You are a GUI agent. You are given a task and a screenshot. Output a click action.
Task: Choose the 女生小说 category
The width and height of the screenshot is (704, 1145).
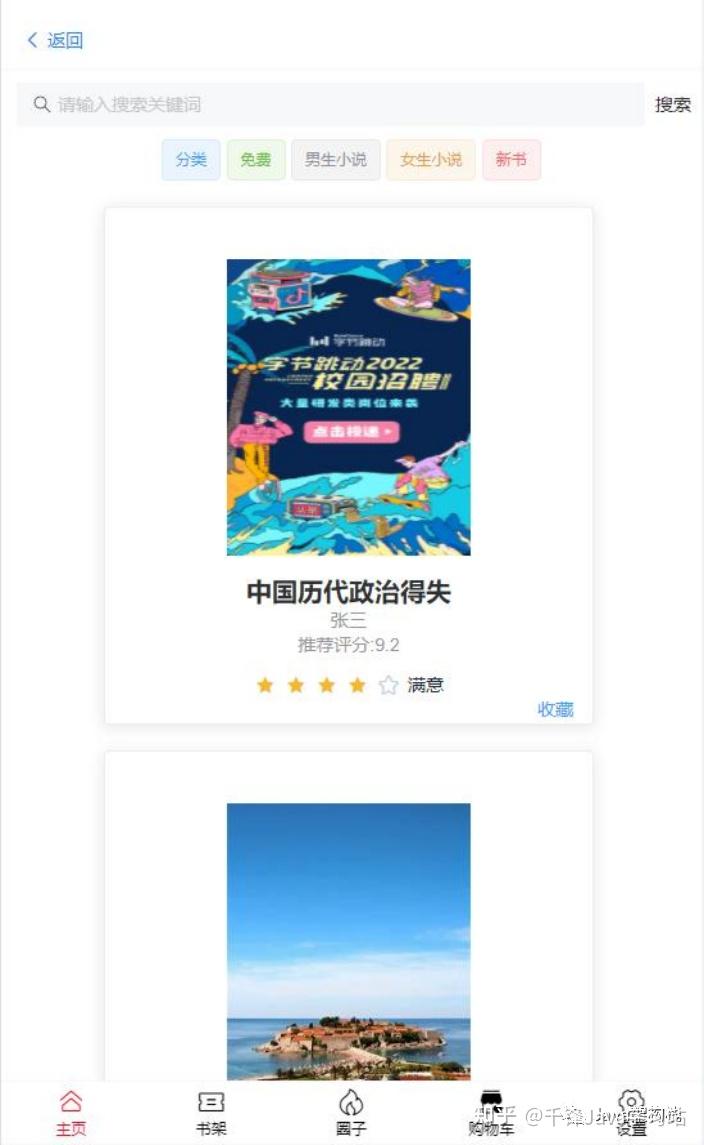click(x=431, y=160)
